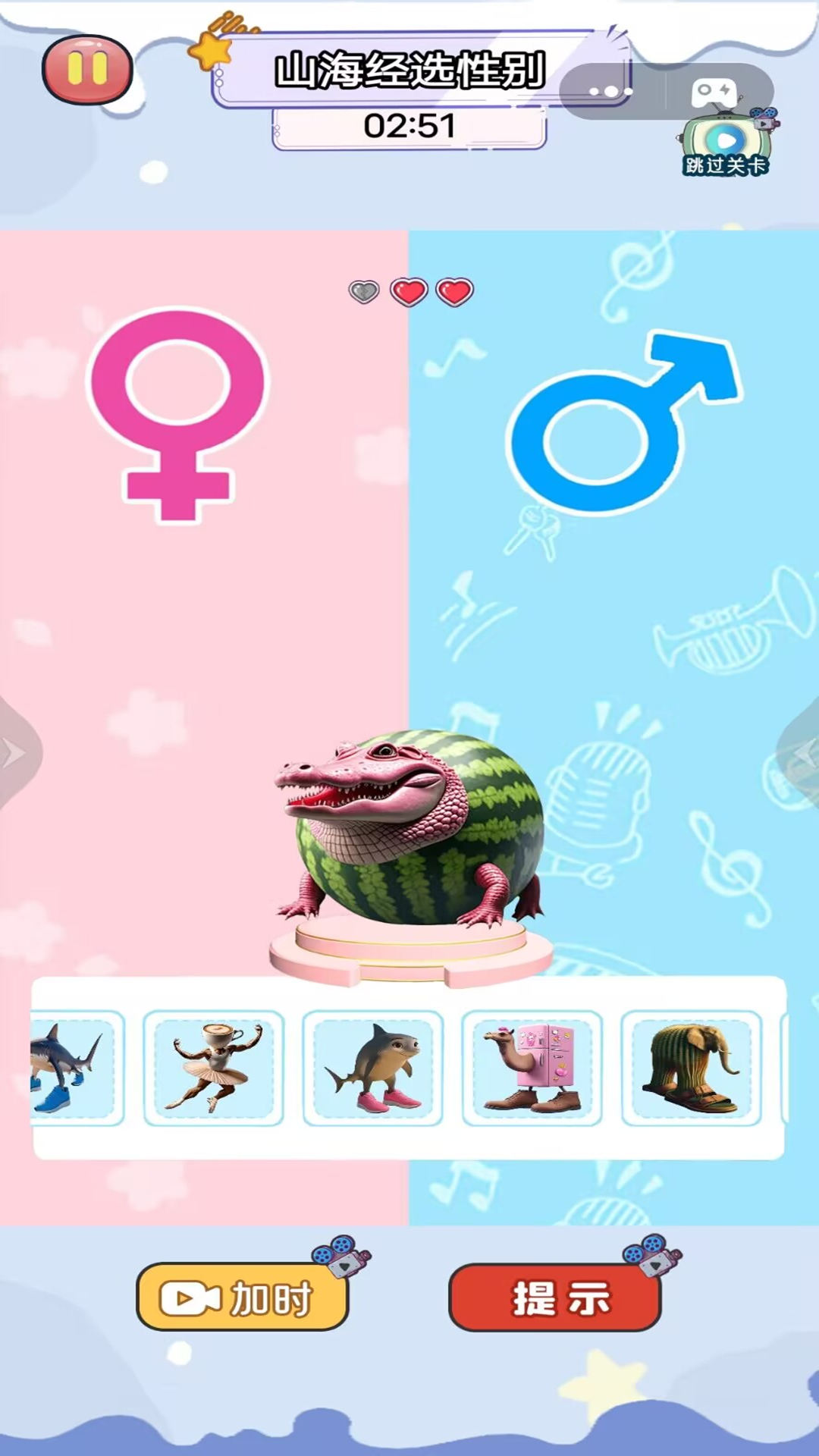This screenshot has height=1456, width=819.
Task: Select the elephant in sandals character
Action: (x=692, y=1068)
